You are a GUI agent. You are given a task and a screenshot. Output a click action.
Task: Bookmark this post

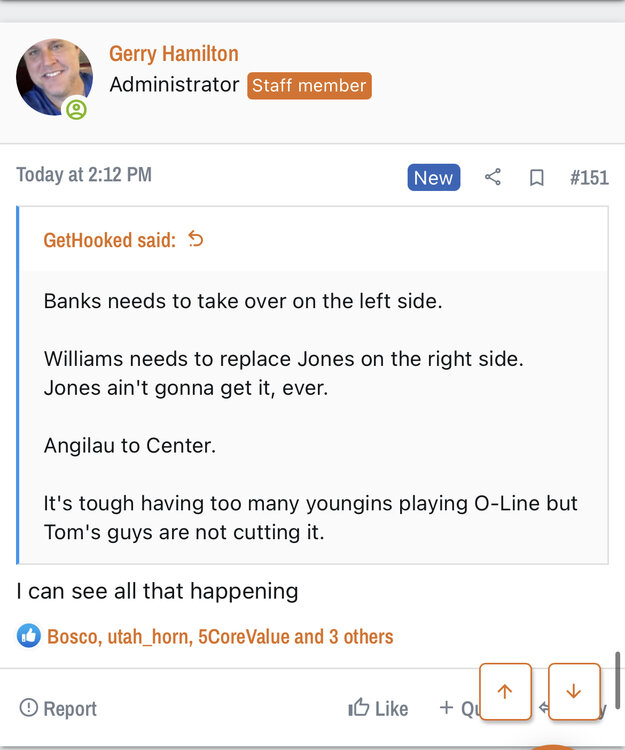[x=537, y=177]
